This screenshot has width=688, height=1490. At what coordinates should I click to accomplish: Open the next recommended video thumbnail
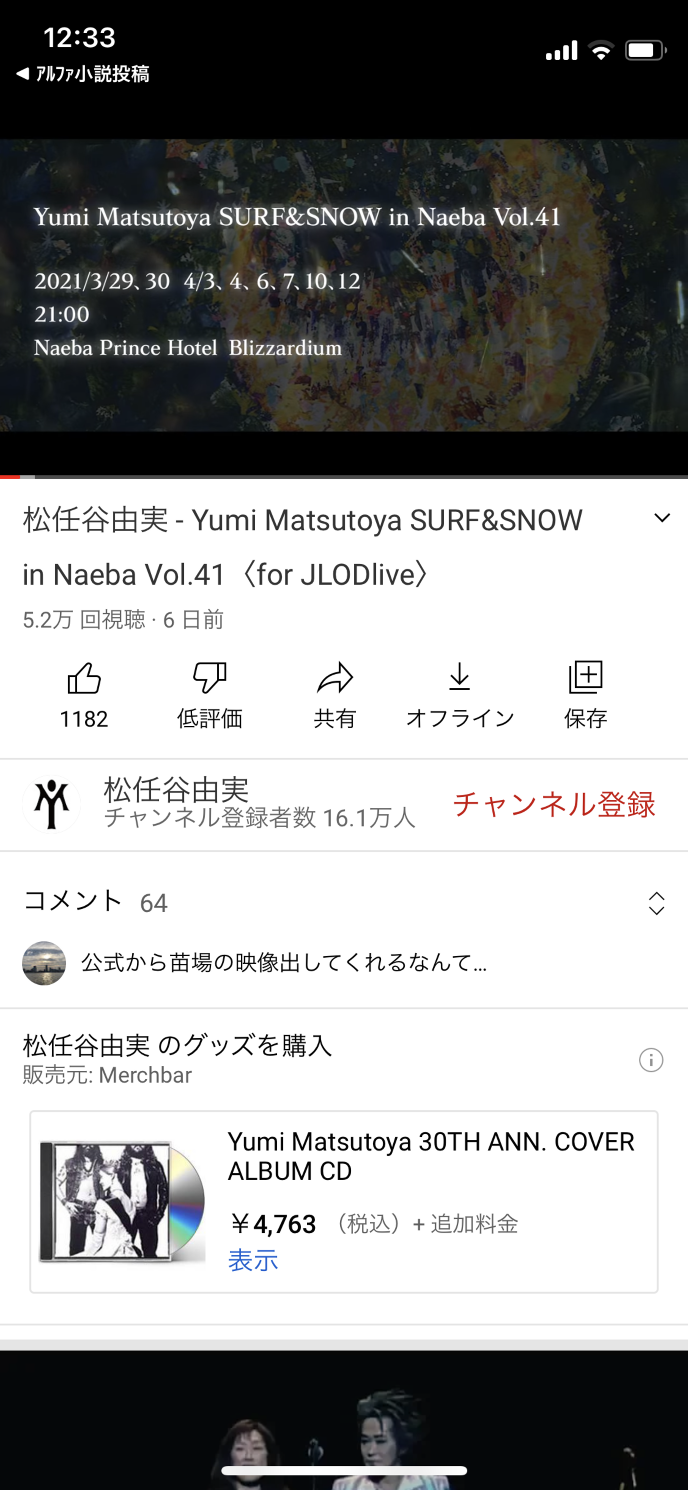point(344,1420)
